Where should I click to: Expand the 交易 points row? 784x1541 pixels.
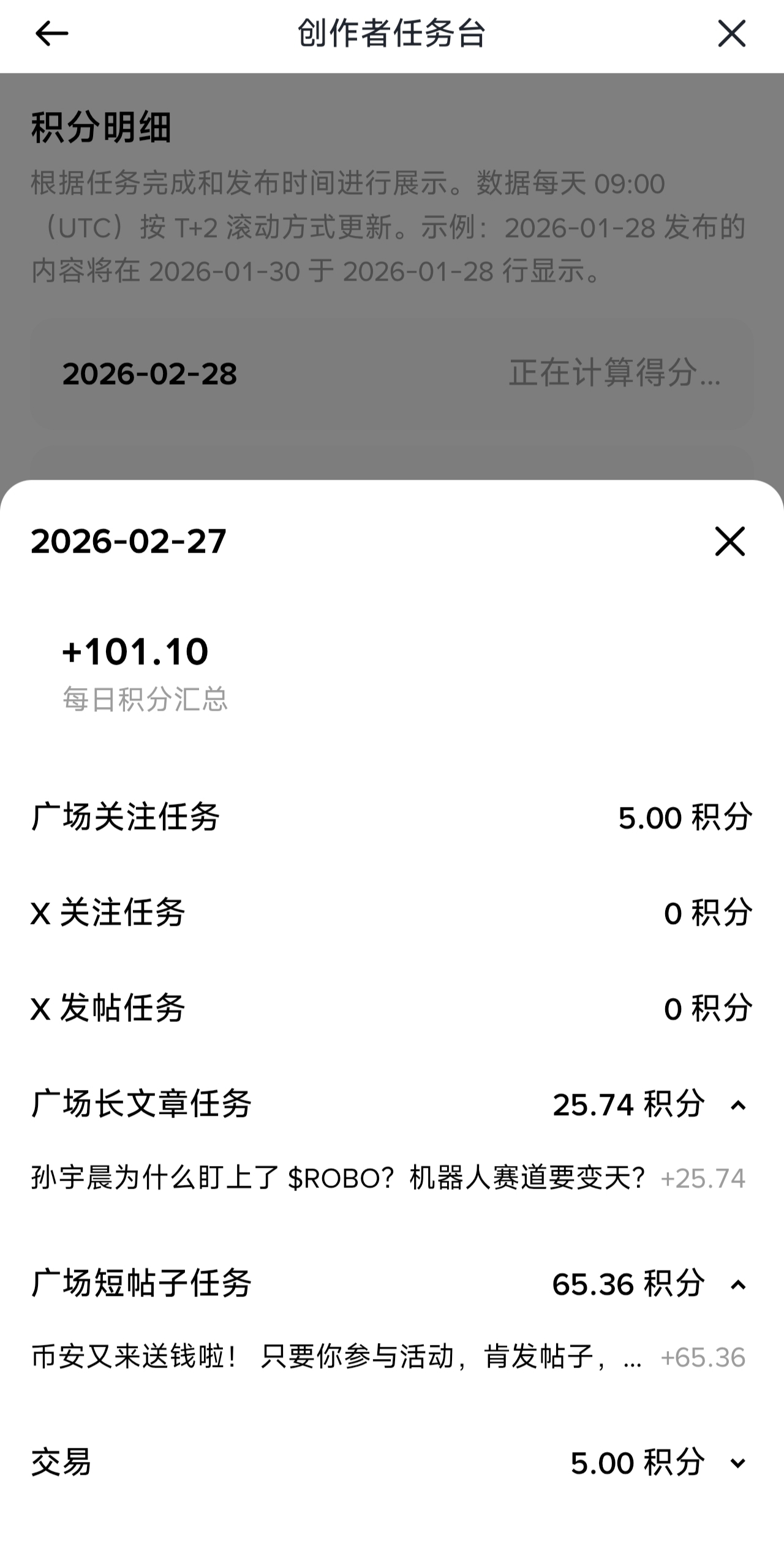click(x=738, y=1464)
